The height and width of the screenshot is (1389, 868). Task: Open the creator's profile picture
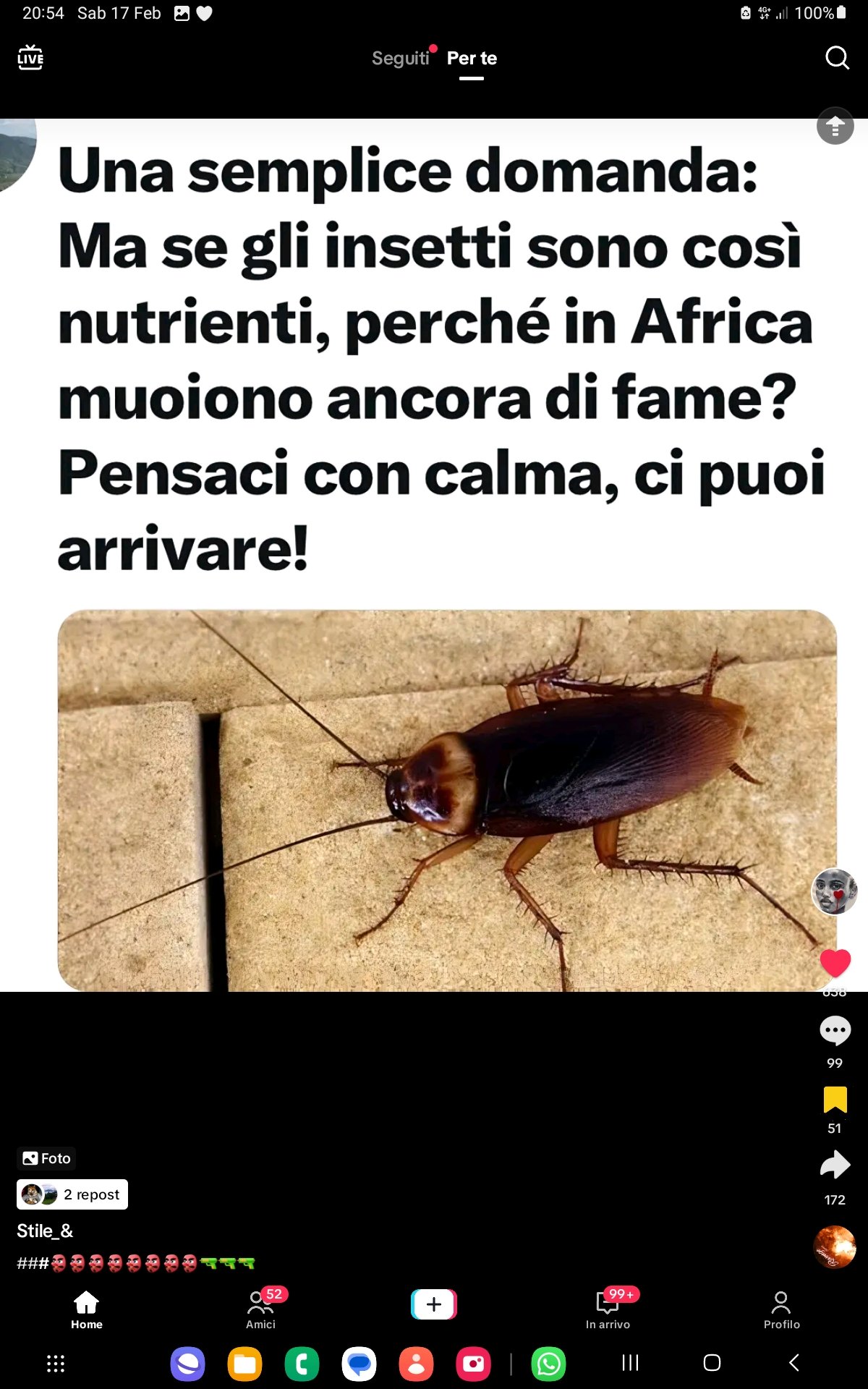pos(834,891)
